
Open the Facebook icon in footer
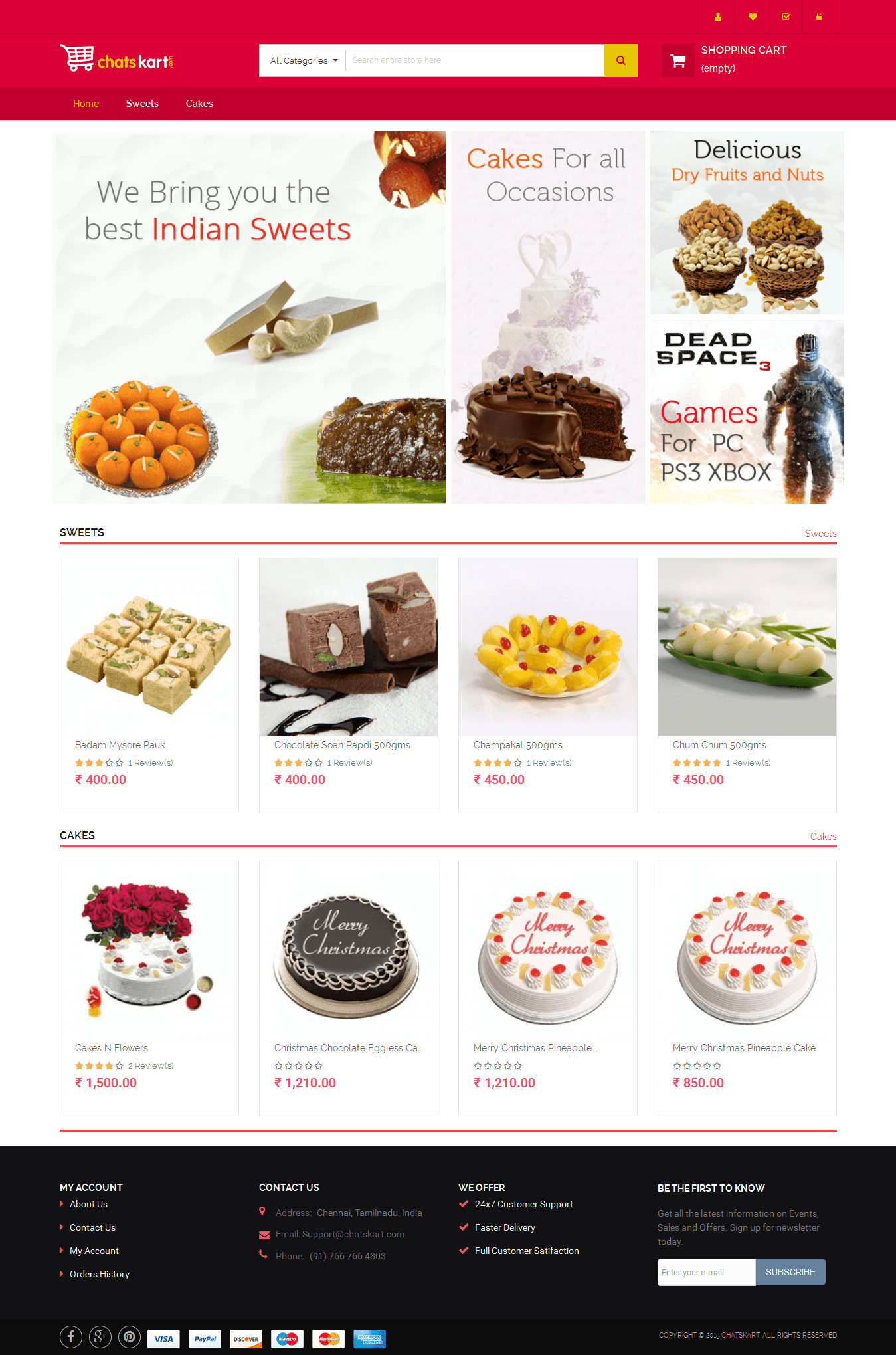point(71,1337)
